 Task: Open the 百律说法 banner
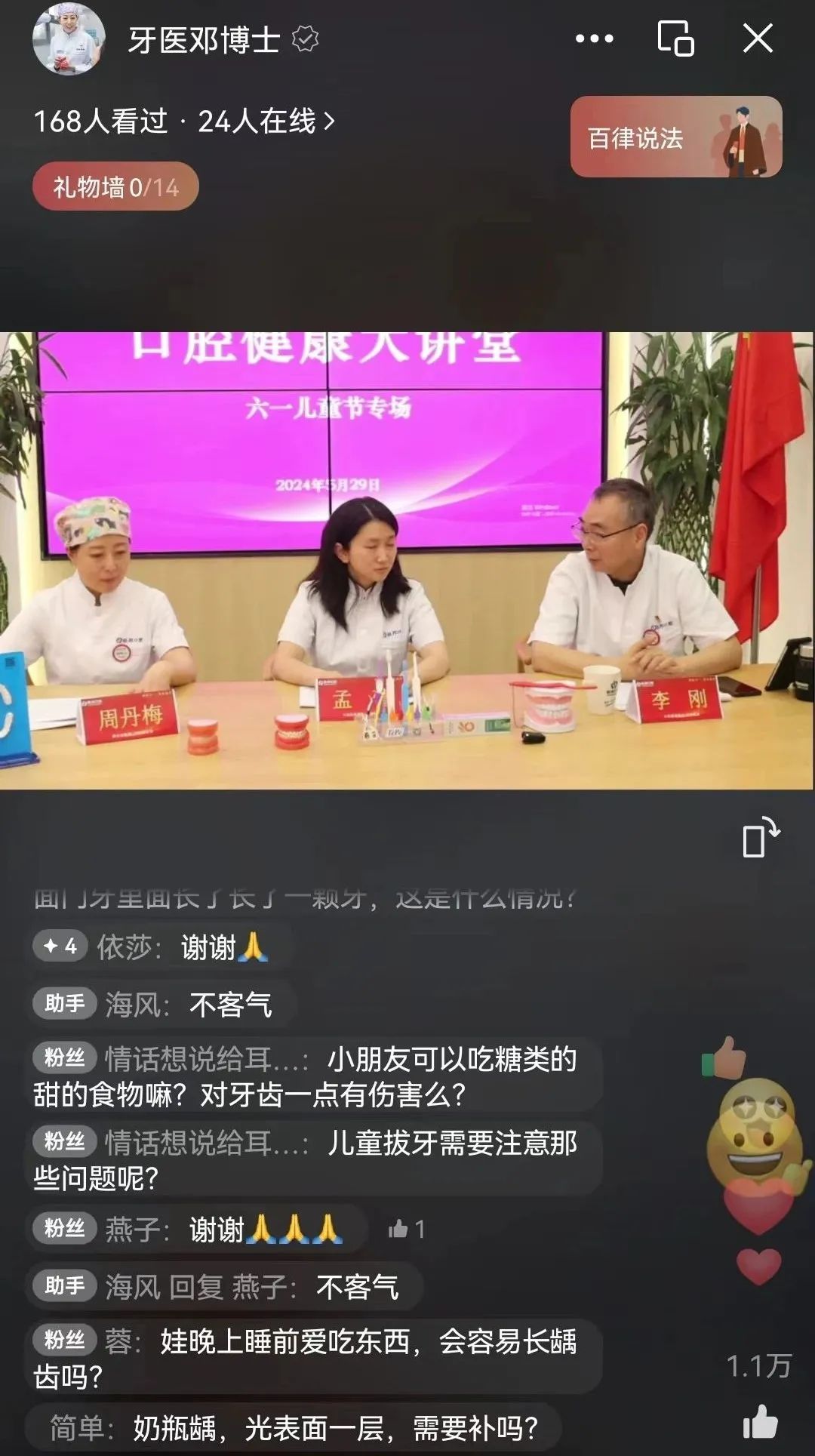pos(675,137)
